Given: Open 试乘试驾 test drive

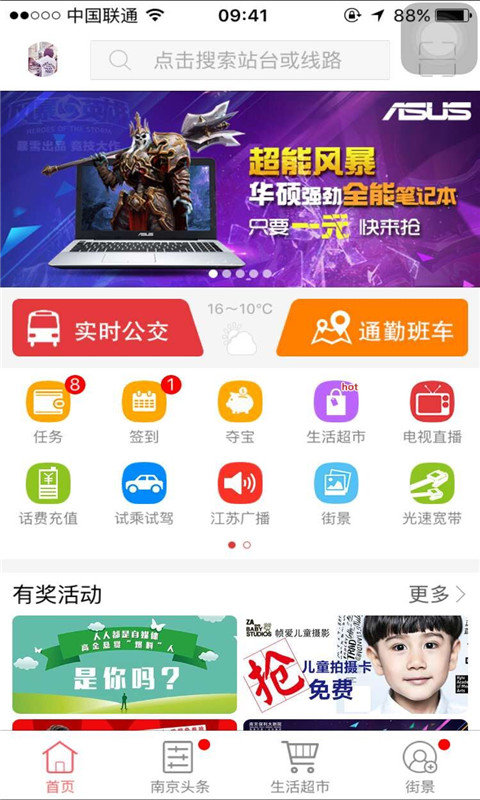Looking at the screenshot, I should (x=144, y=494).
